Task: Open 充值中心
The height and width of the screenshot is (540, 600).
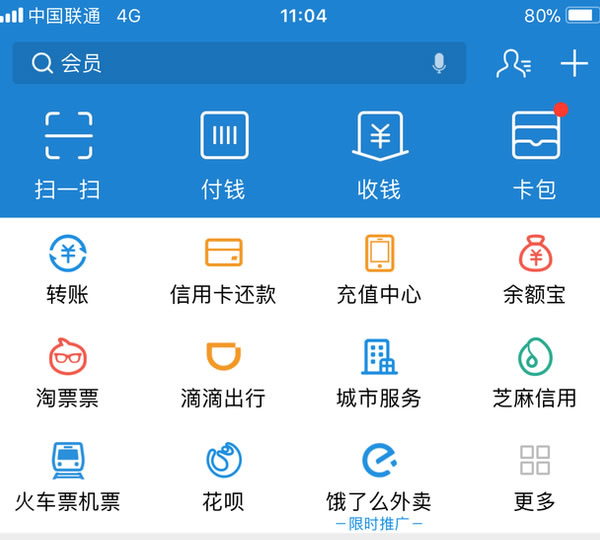Action: [x=379, y=268]
